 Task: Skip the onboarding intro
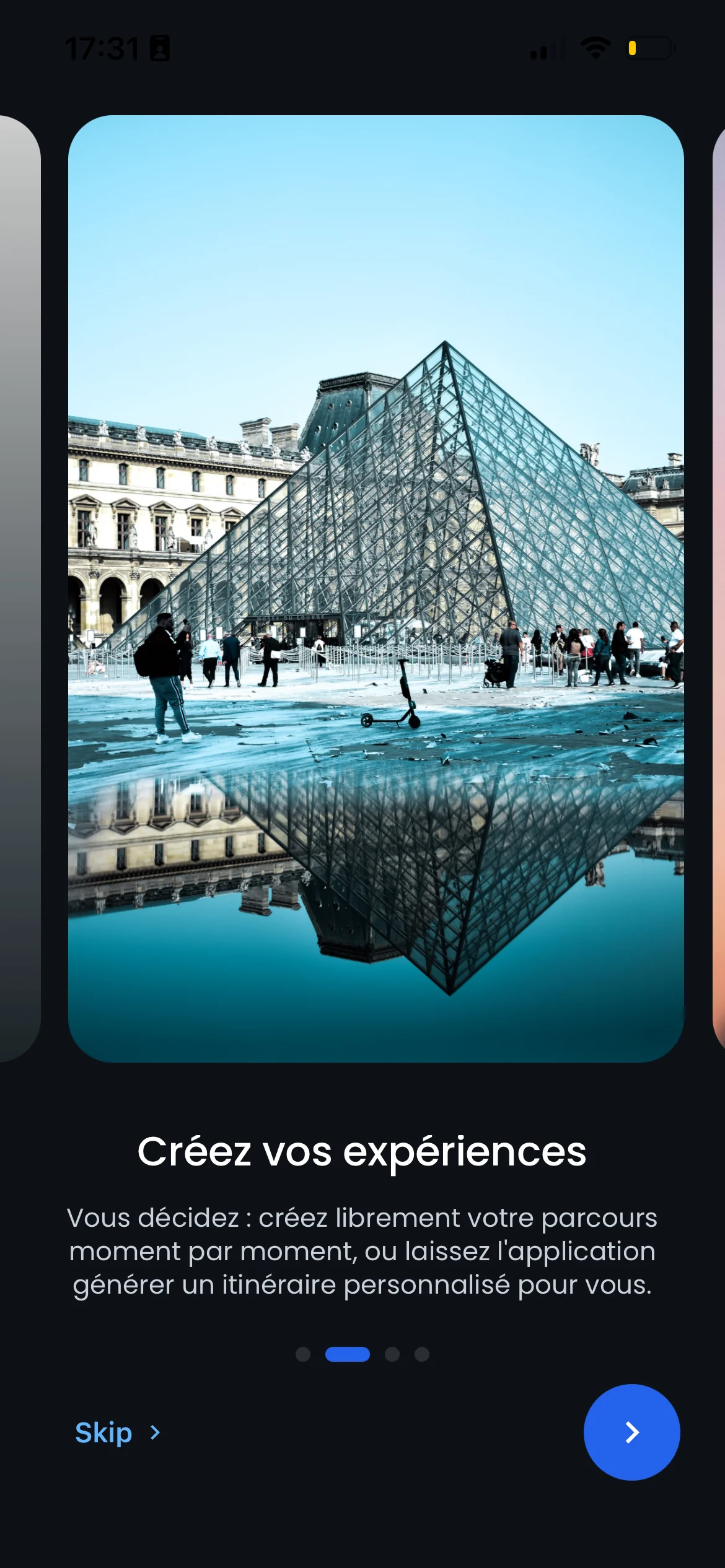pyautogui.click(x=116, y=1432)
